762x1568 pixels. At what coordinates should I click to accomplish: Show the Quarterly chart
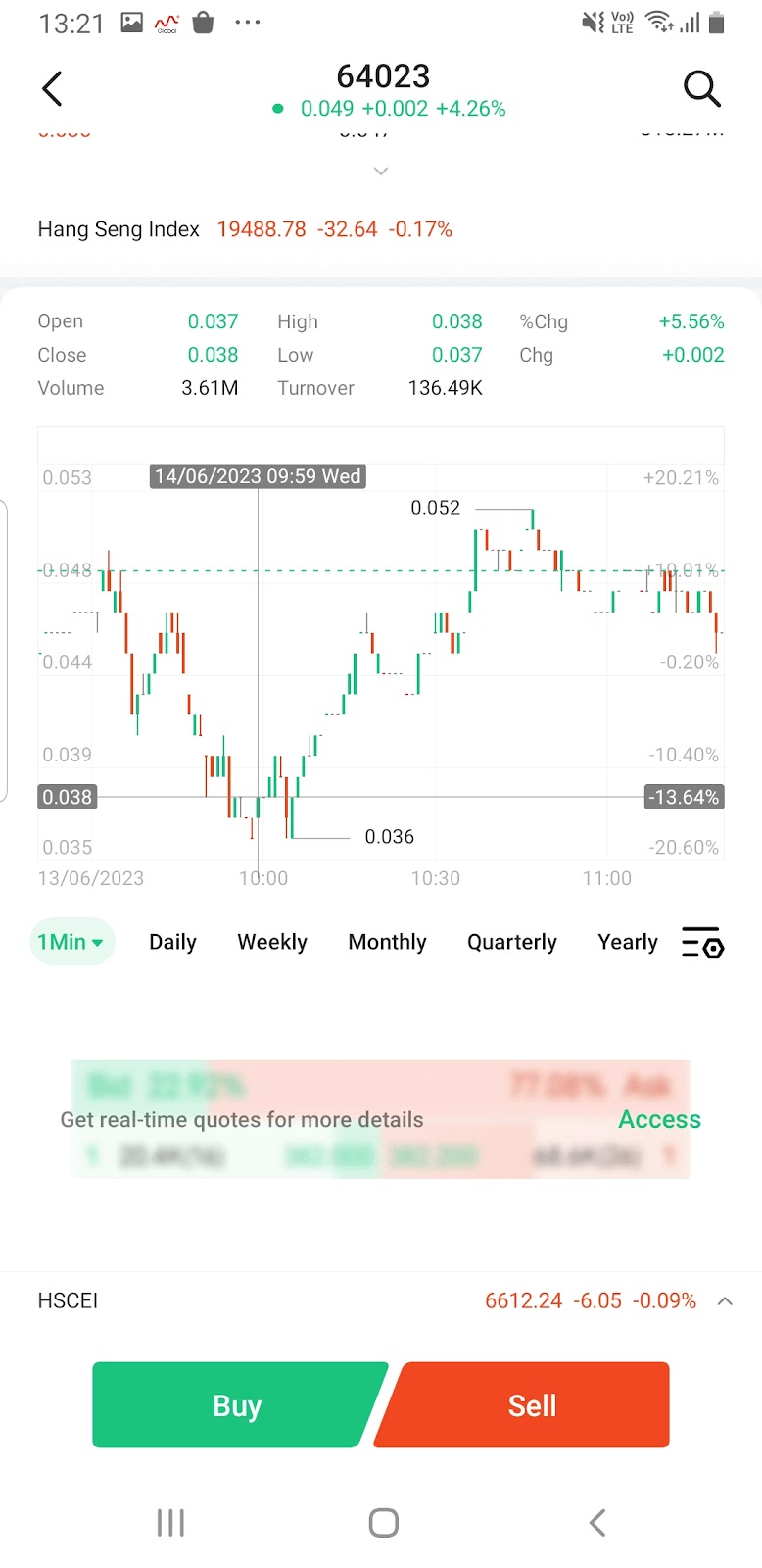[x=511, y=942]
